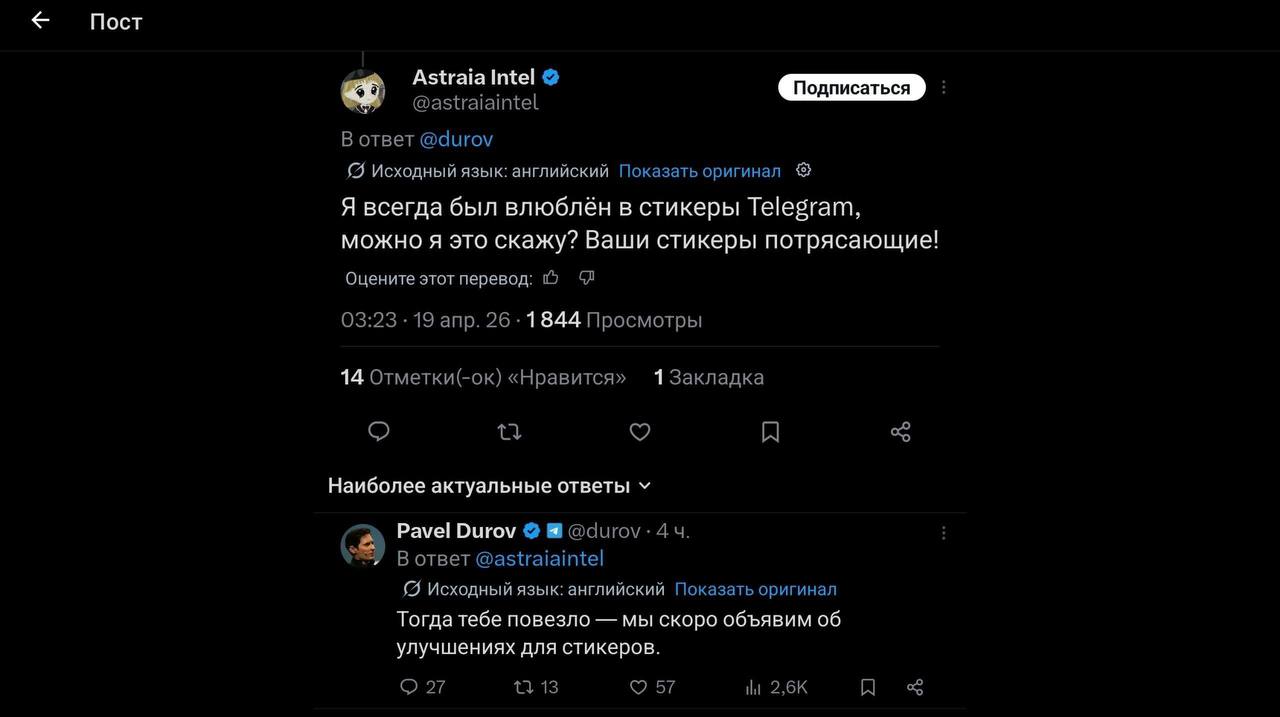Like Pavel Durov's reply

pos(652,687)
